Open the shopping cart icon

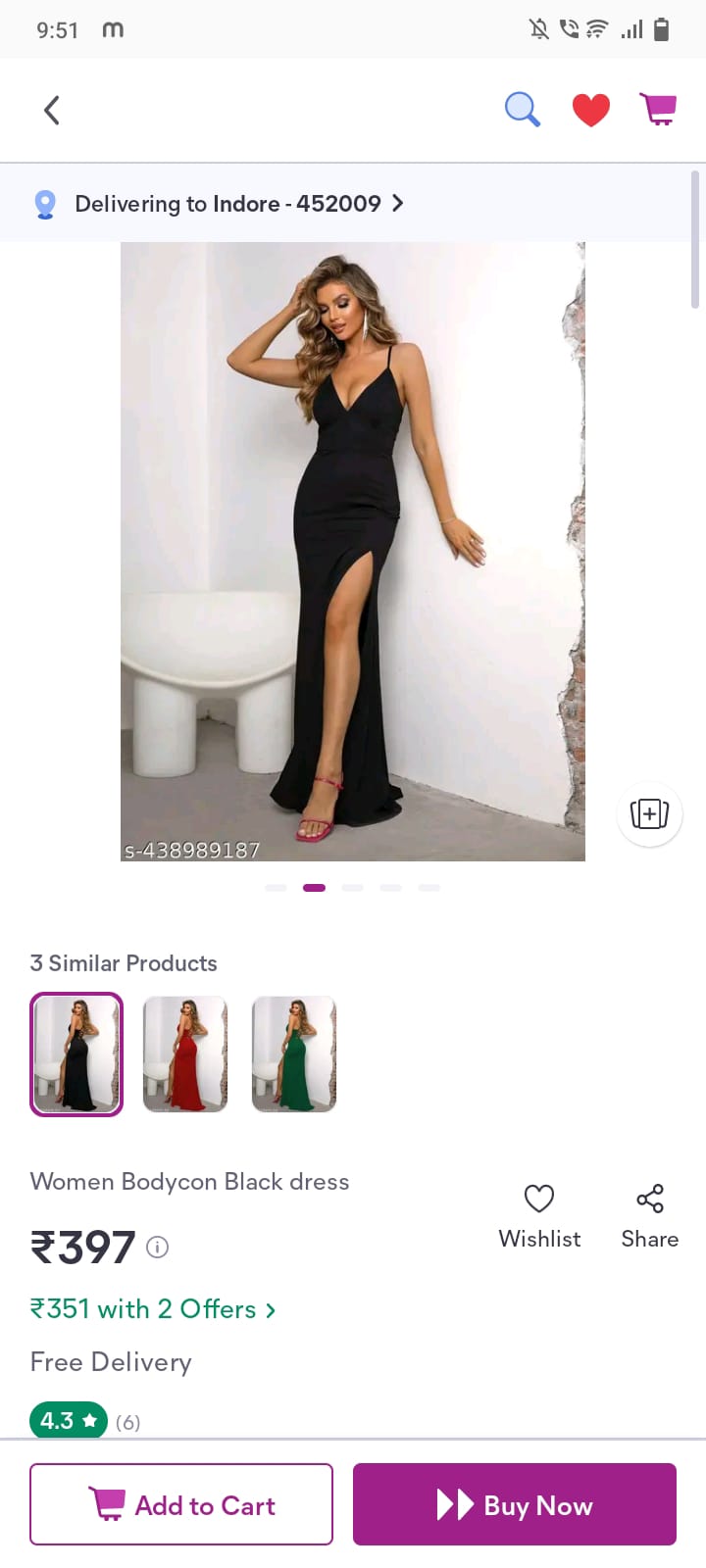(x=658, y=109)
